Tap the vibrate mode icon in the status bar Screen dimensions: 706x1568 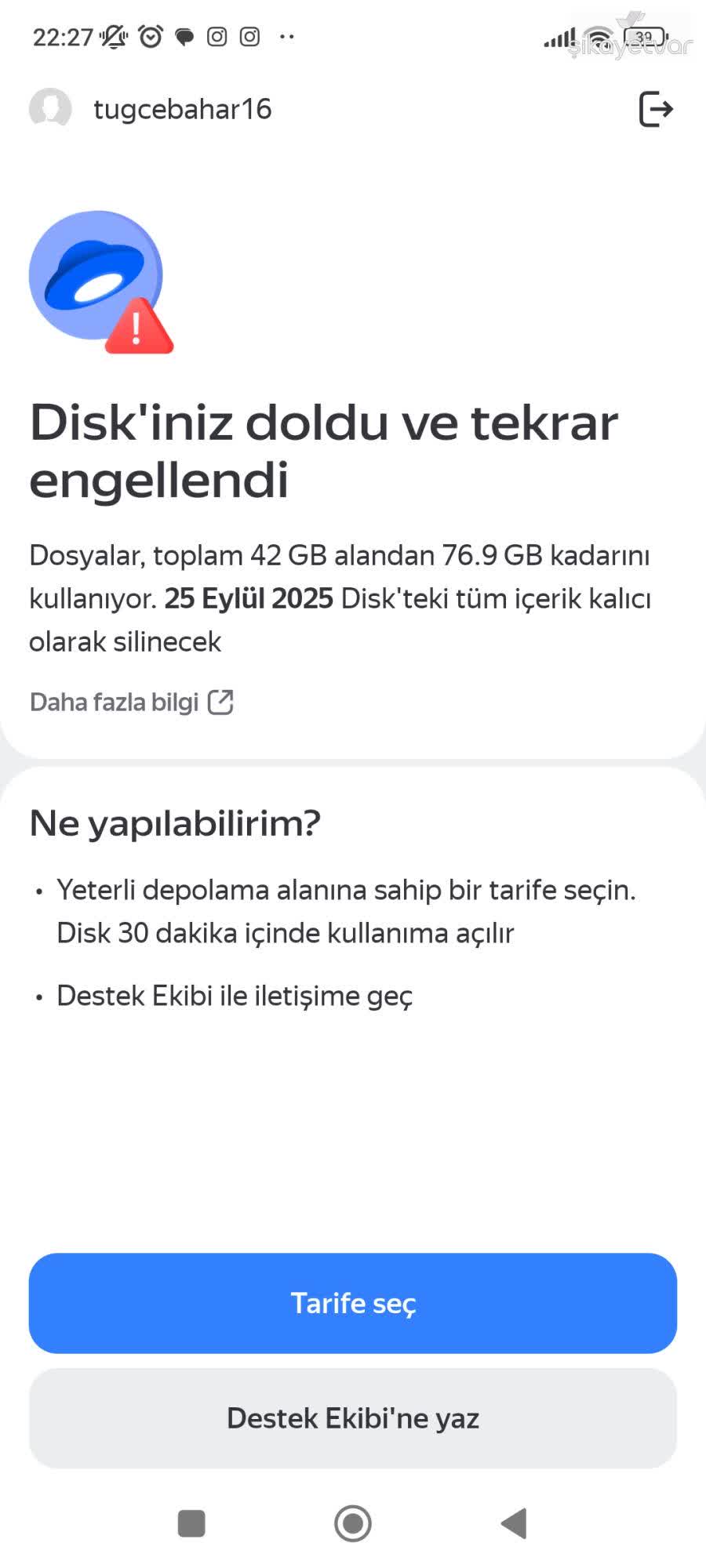tap(112, 36)
